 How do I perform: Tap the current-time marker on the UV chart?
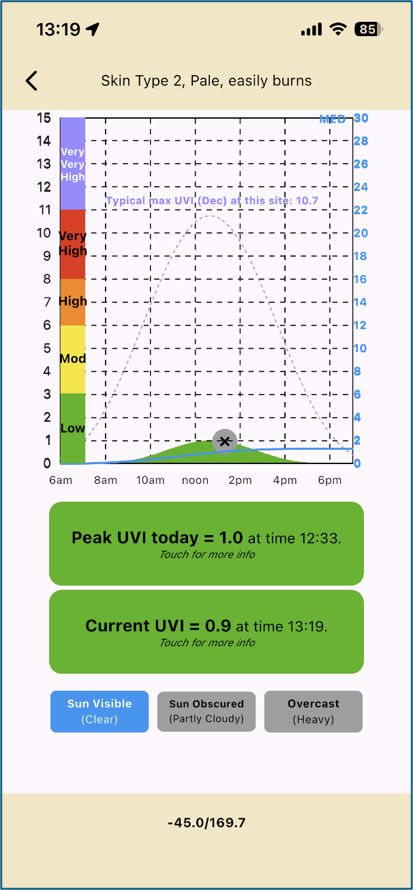225,441
